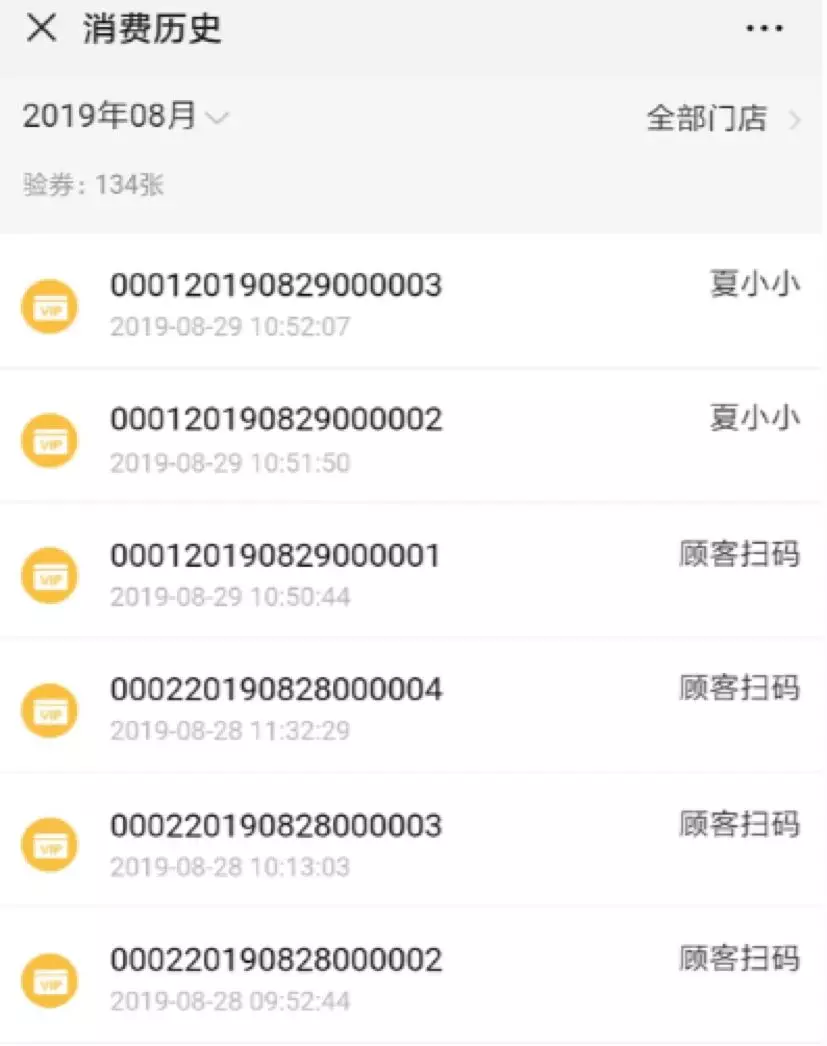
Task: Click the VIP card icon beside order 000220190828000002
Action: tap(48, 980)
